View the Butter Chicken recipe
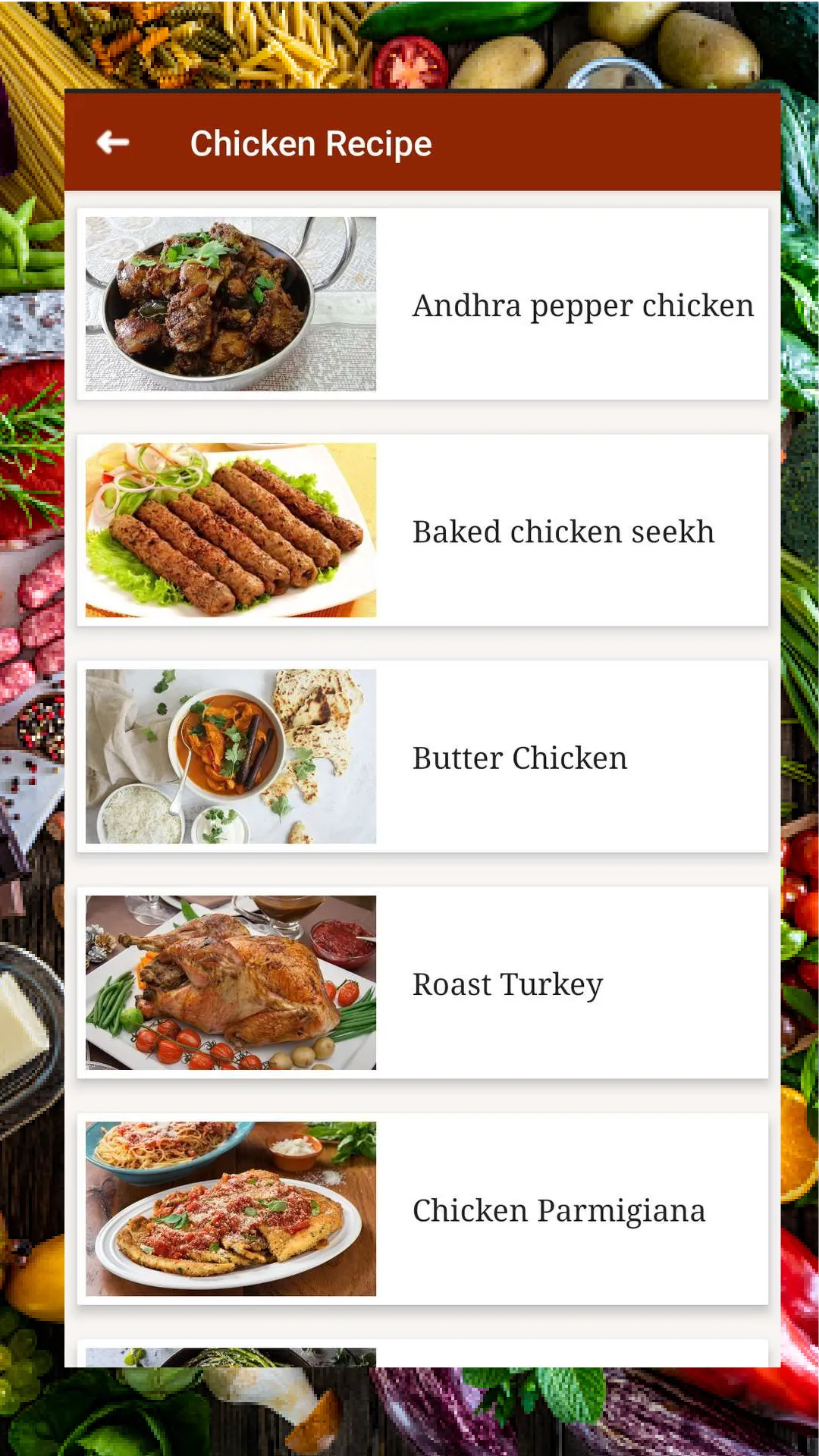This screenshot has height=1456, width=819. point(422,756)
